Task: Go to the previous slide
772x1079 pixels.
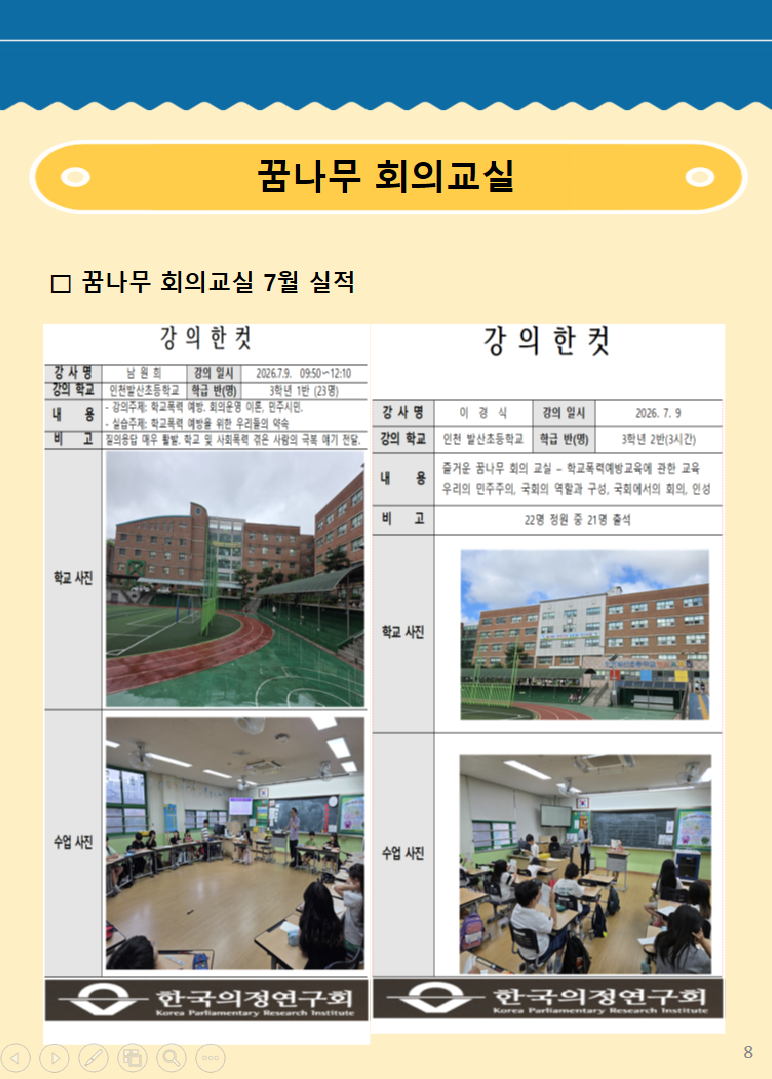Action: coord(15,1058)
